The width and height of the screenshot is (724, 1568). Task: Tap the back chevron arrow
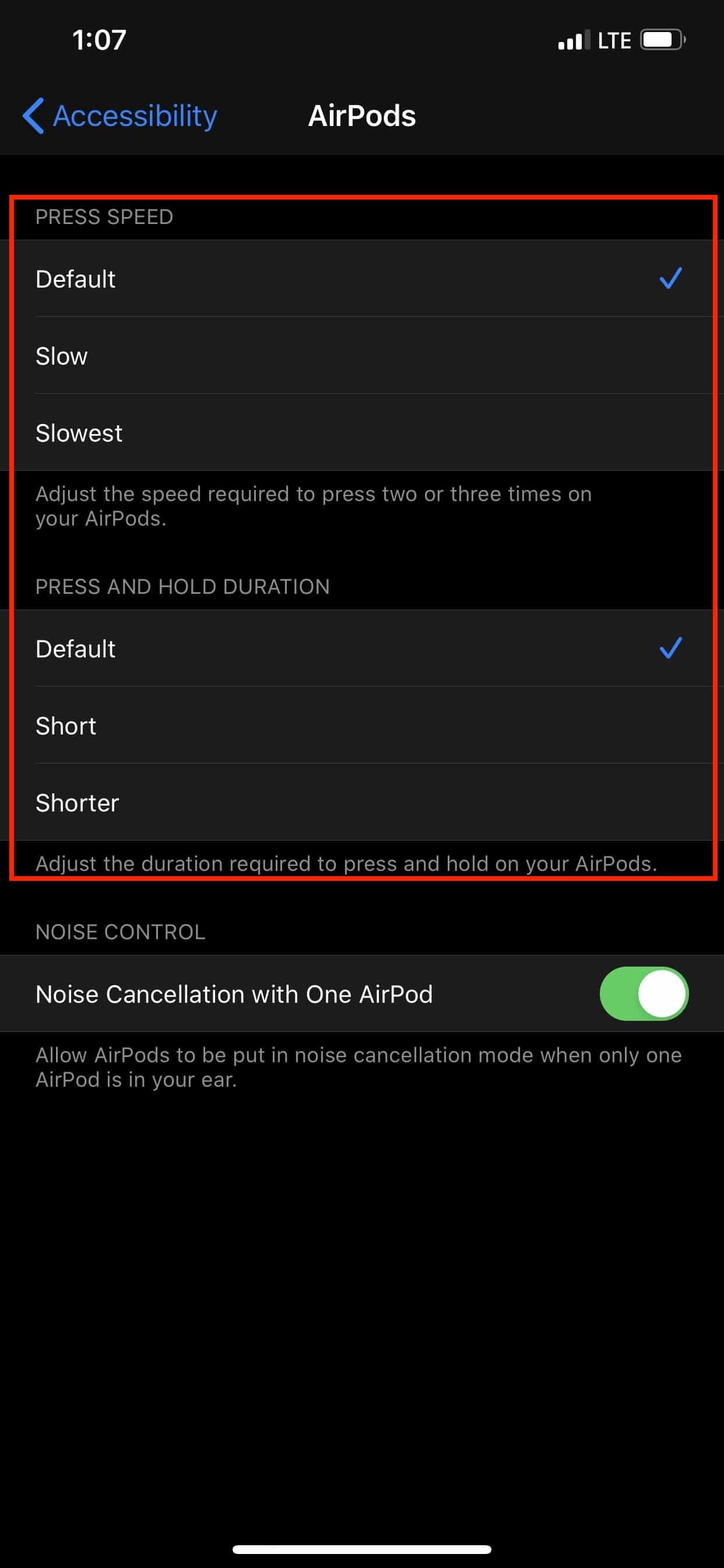[x=33, y=116]
